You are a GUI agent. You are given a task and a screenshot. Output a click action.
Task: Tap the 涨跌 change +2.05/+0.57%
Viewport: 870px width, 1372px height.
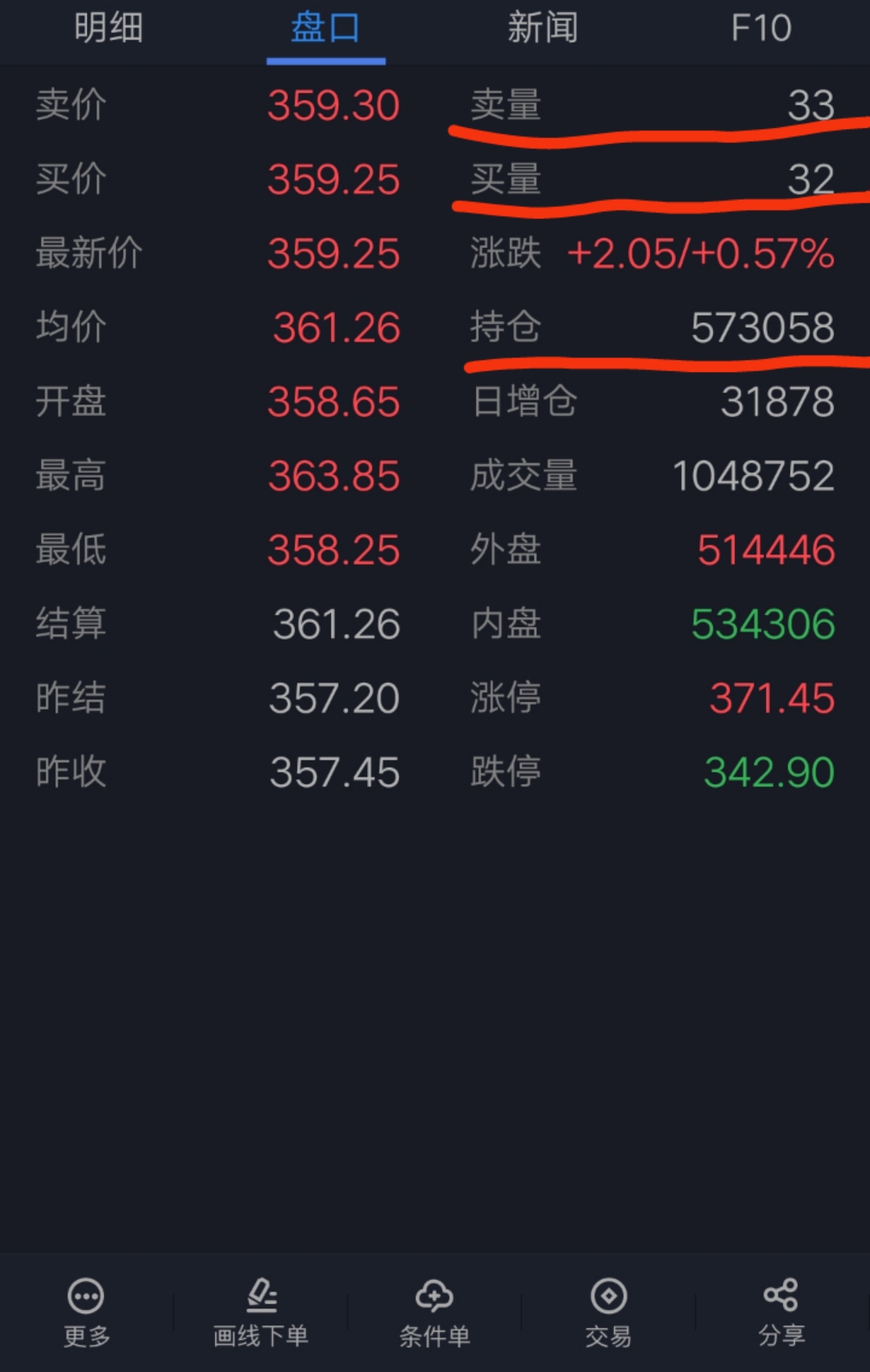point(699,253)
